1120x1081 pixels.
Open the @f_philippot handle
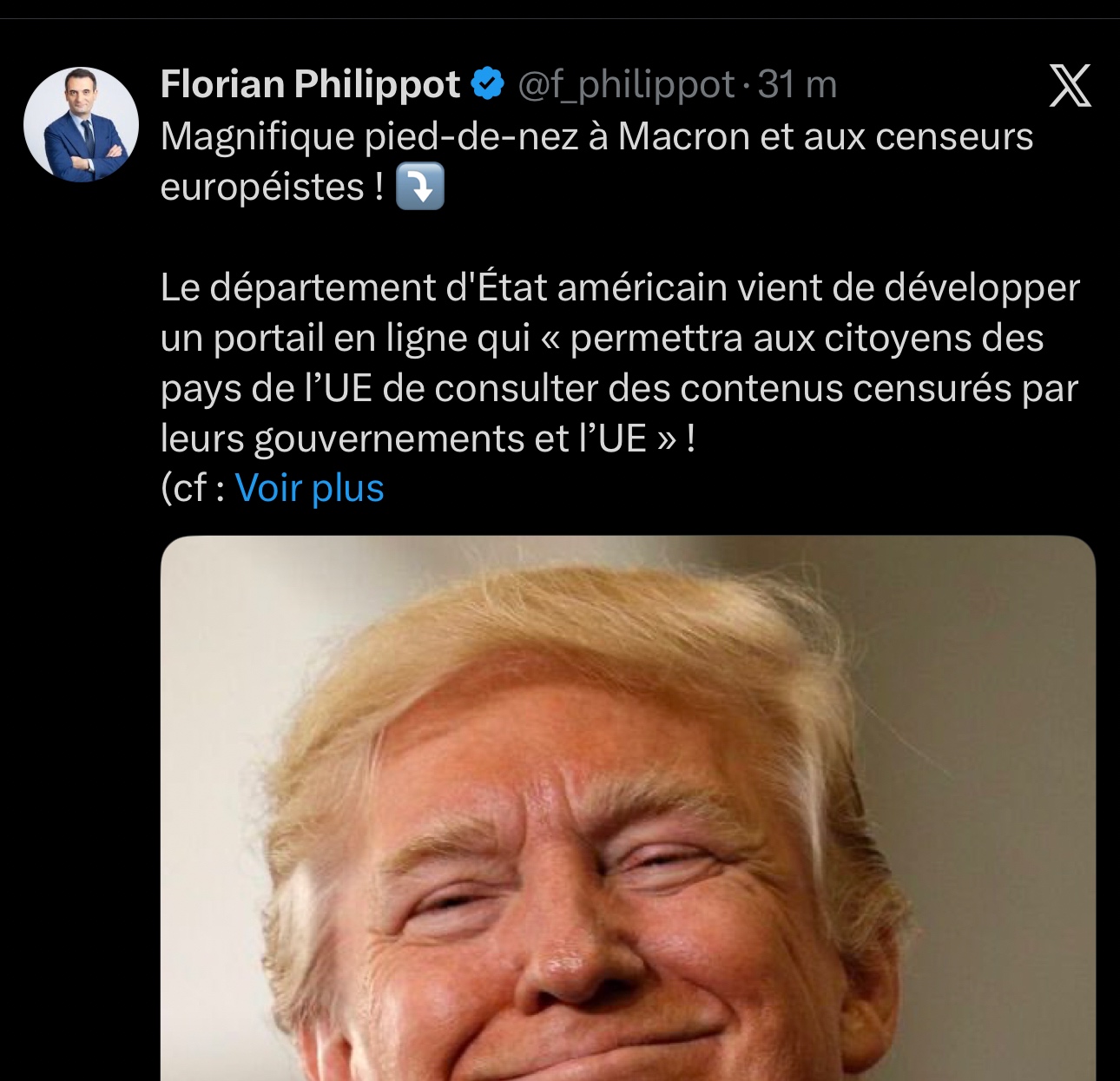click(626, 85)
